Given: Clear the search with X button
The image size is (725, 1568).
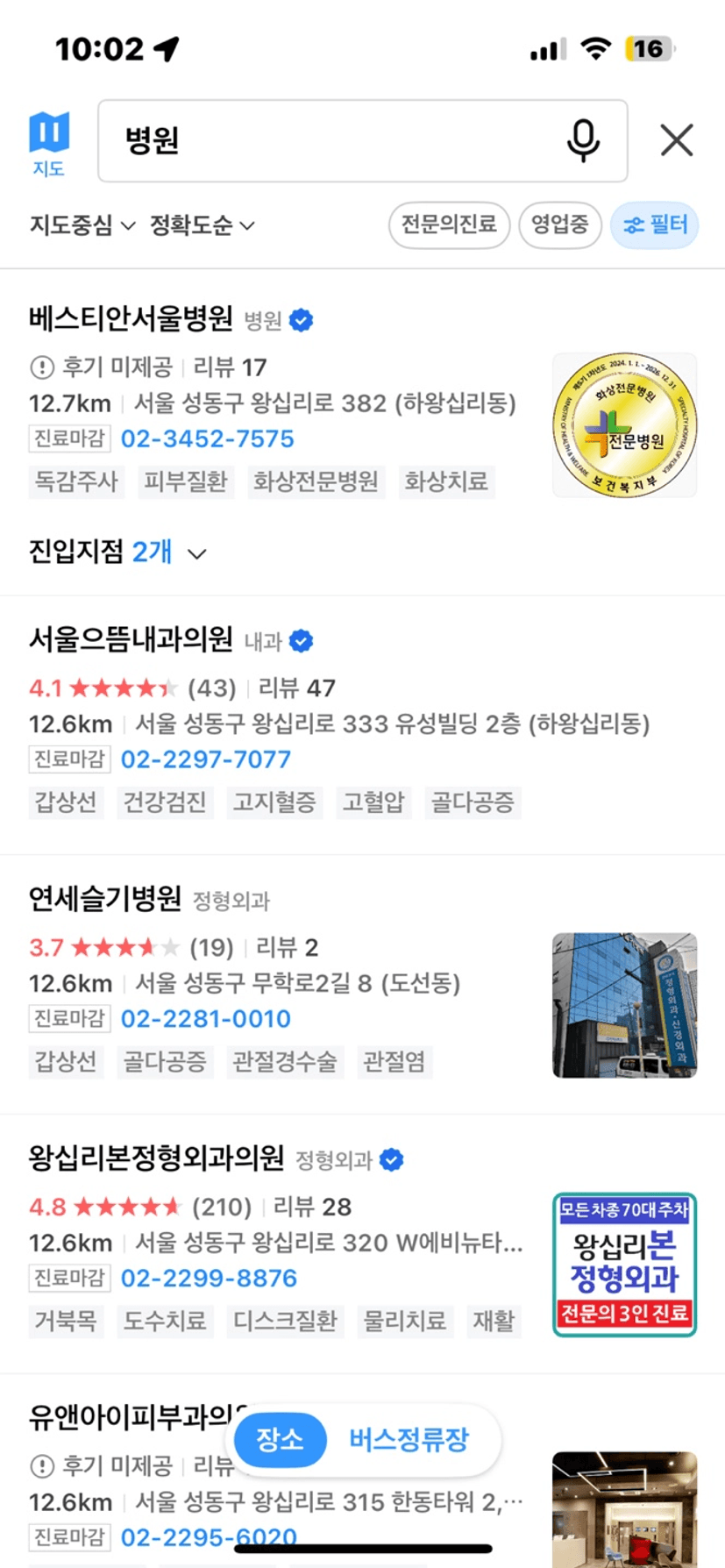Looking at the screenshot, I should tap(676, 140).
